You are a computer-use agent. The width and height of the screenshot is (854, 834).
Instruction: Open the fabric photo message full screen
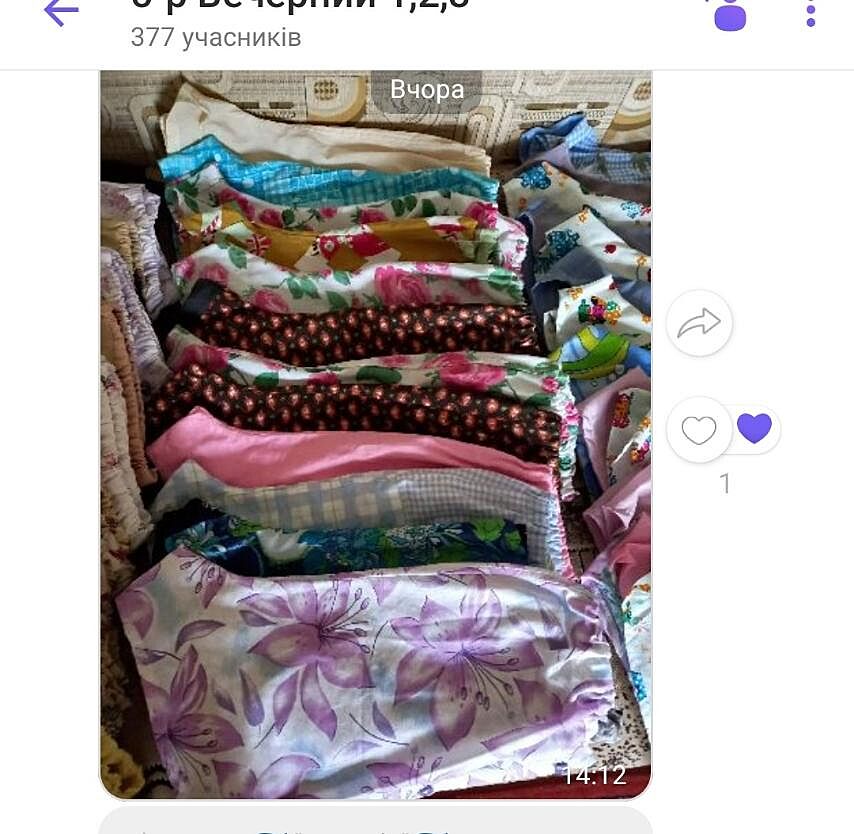(375, 434)
